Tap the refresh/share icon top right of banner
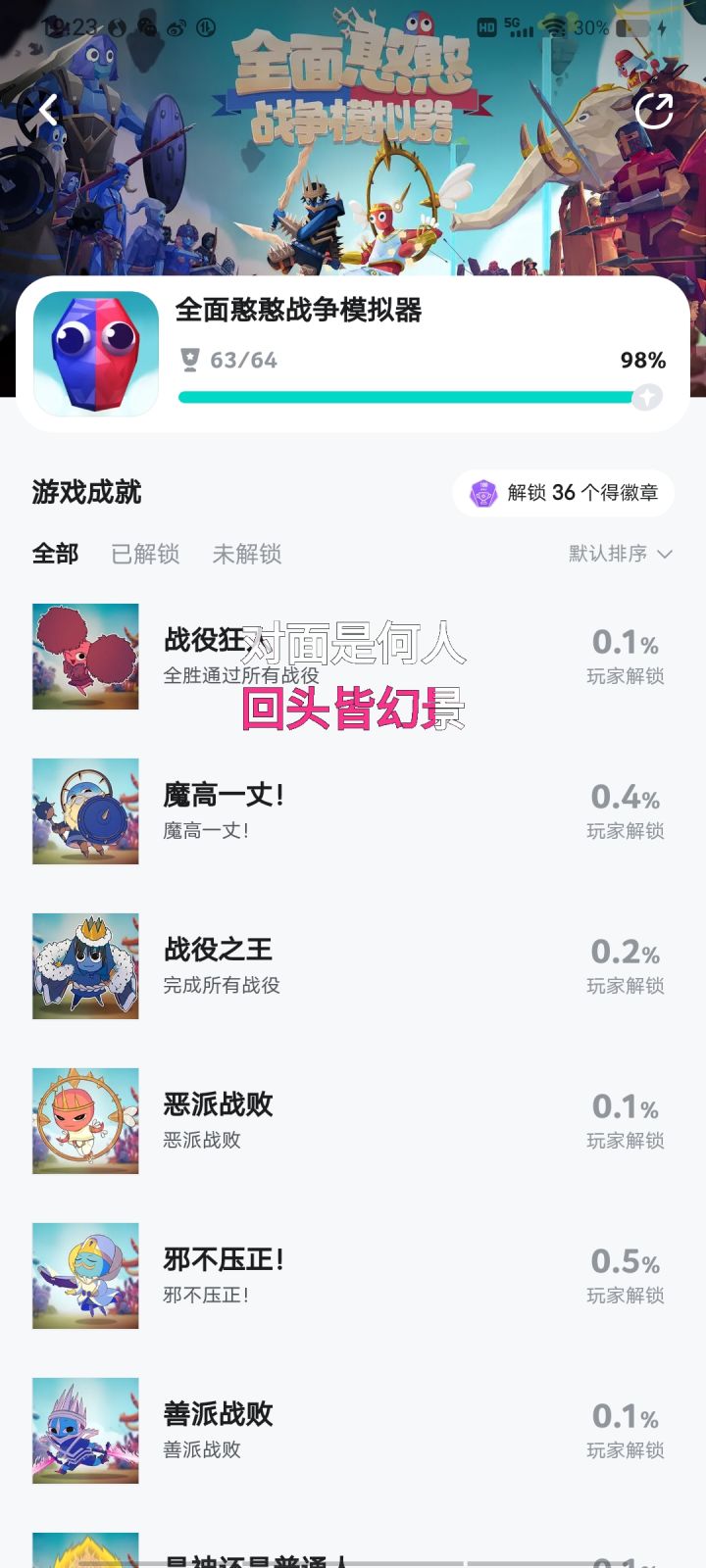Viewport: 706px width, 1568px height. 655,111
